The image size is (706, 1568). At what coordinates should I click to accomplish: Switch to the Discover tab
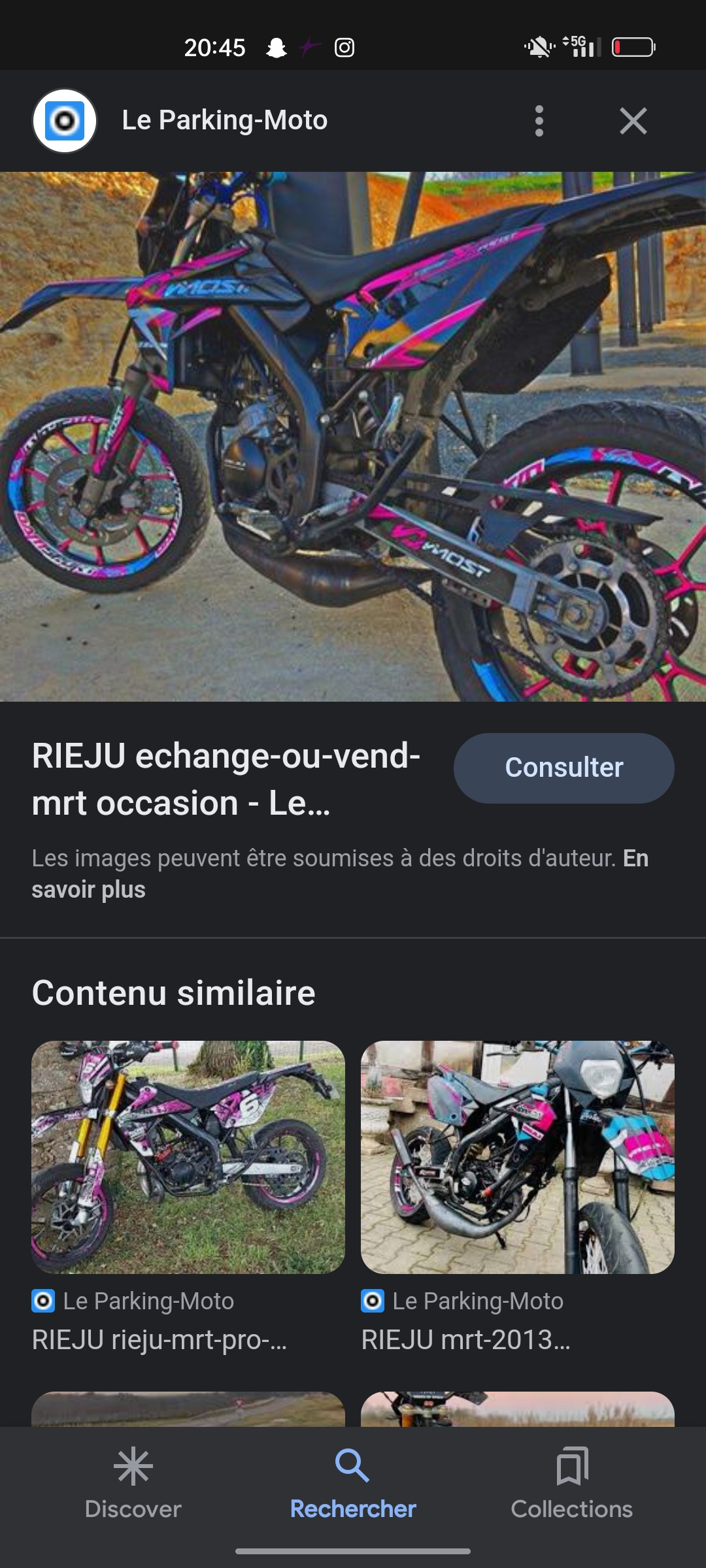point(133,1483)
